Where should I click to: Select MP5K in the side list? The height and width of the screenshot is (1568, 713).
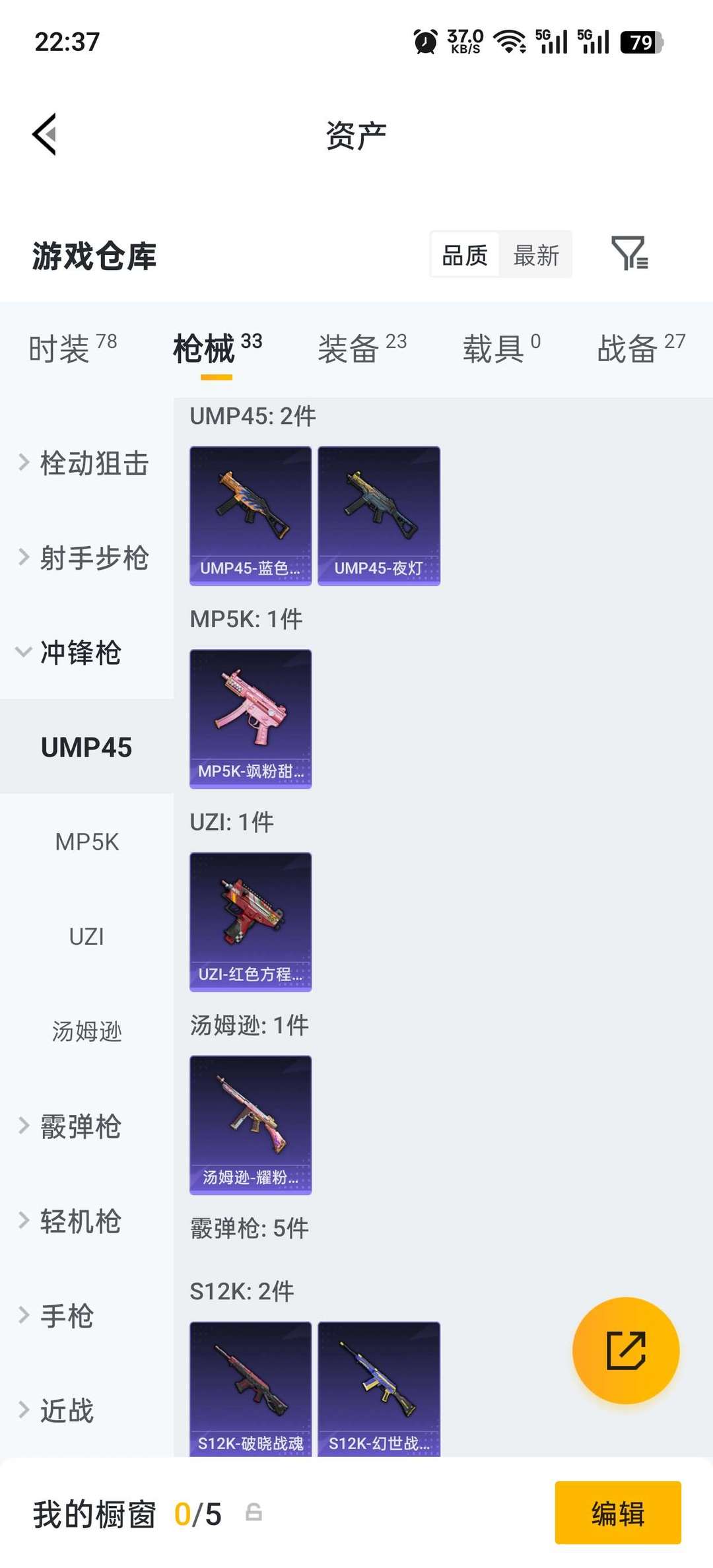point(86,842)
